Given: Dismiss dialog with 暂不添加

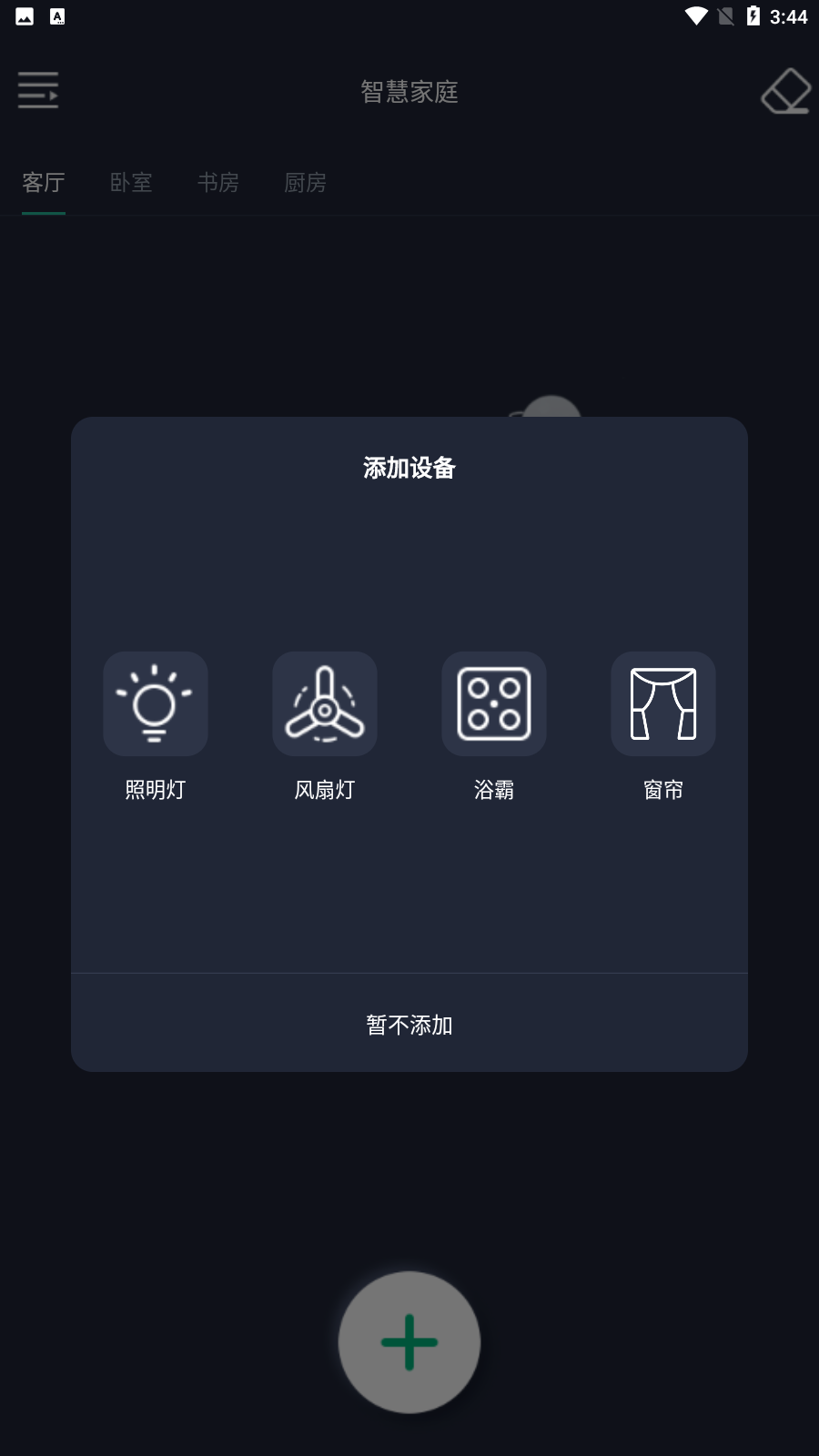Looking at the screenshot, I should click(x=409, y=1025).
